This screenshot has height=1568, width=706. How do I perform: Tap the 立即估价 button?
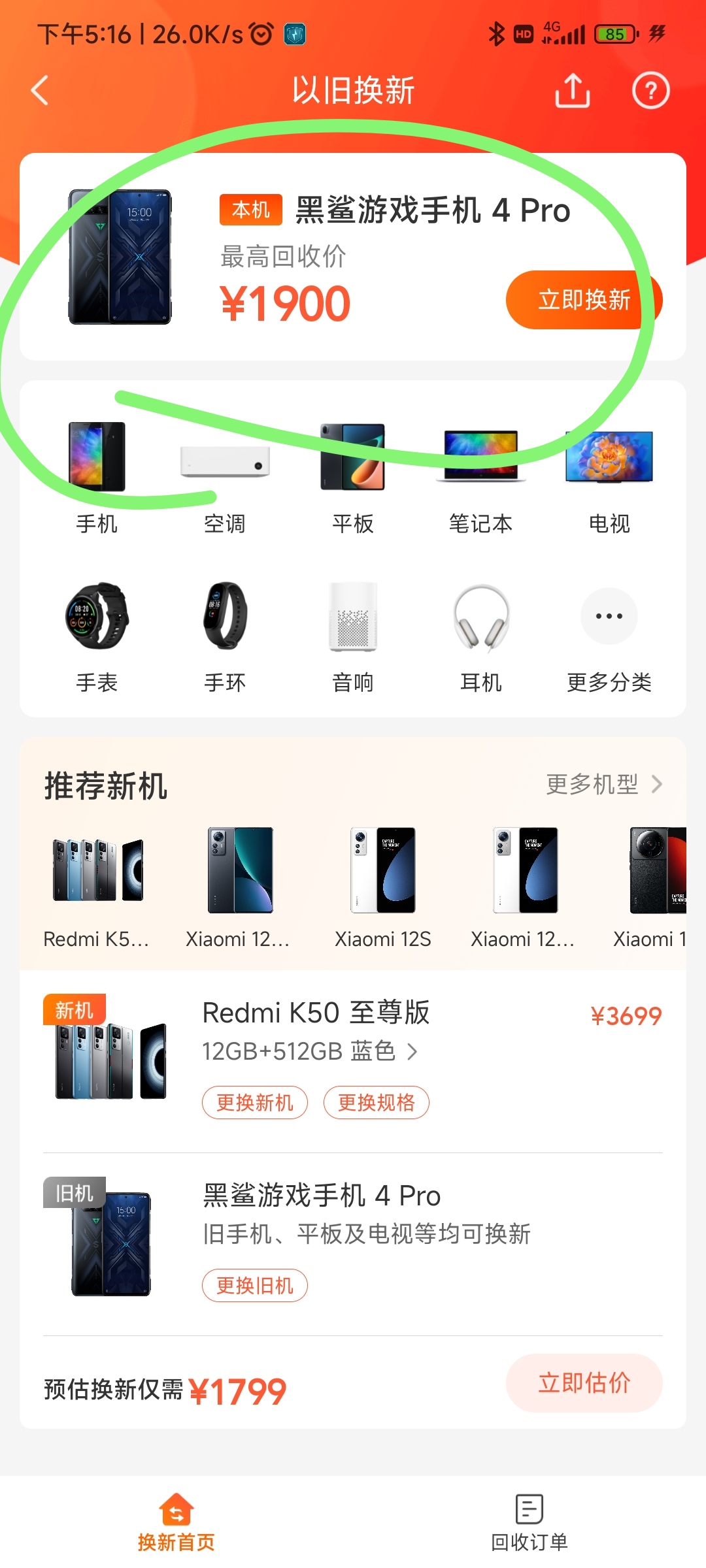click(x=584, y=1383)
